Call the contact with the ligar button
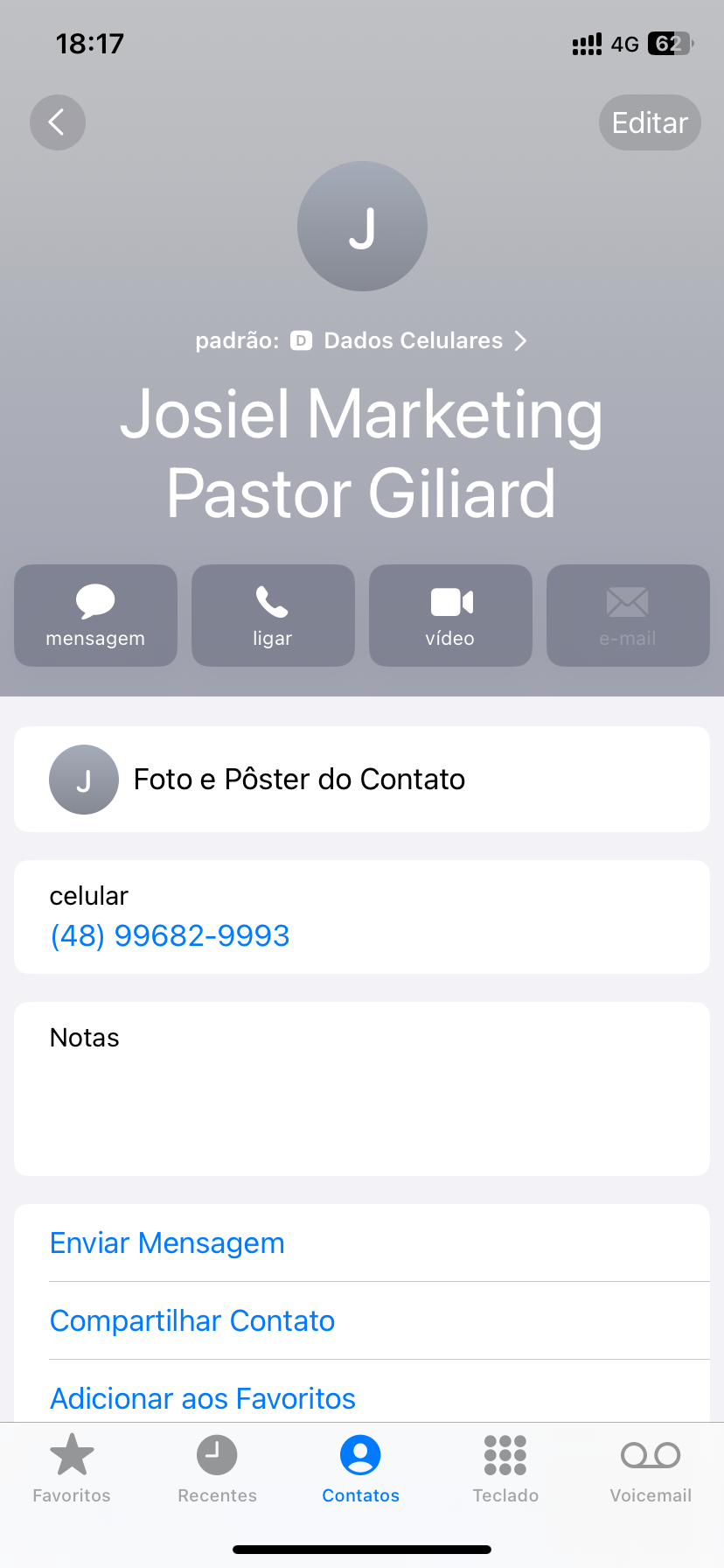Image resolution: width=724 pixels, height=1568 pixels. click(x=273, y=615)
